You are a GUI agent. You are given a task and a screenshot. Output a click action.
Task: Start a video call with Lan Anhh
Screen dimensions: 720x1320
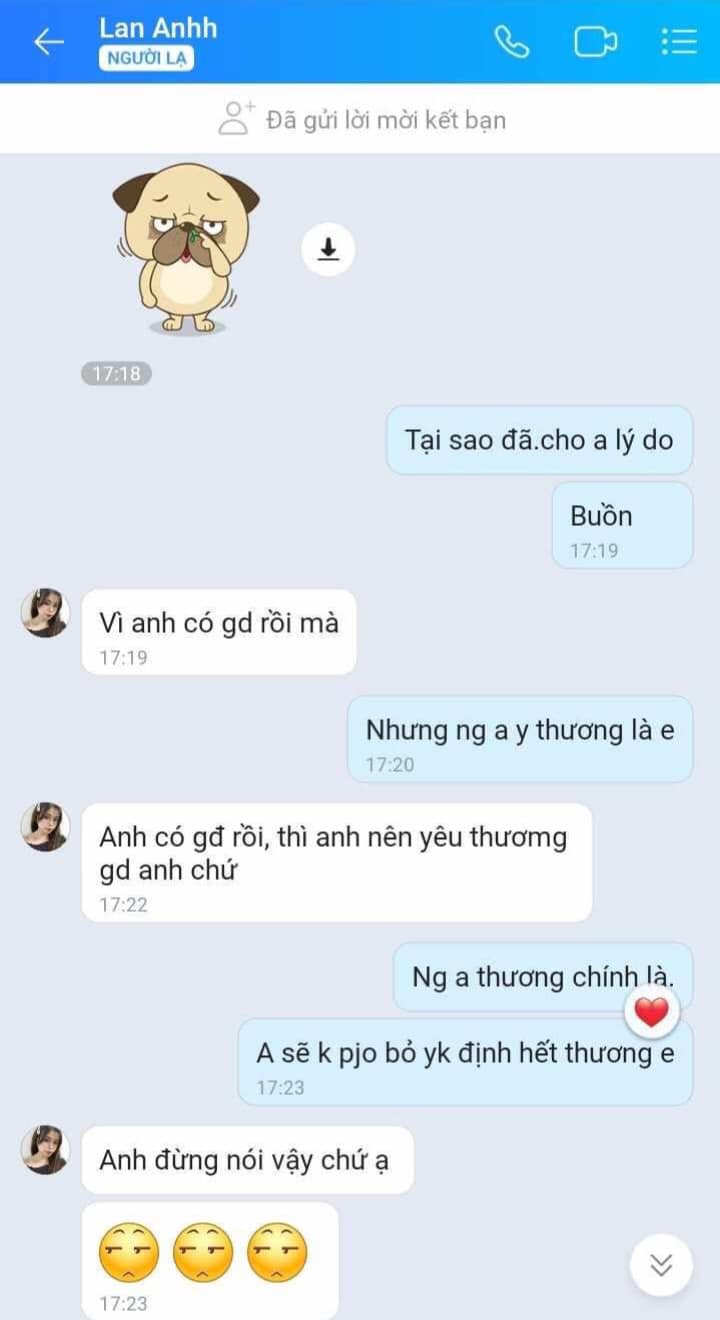595,42
